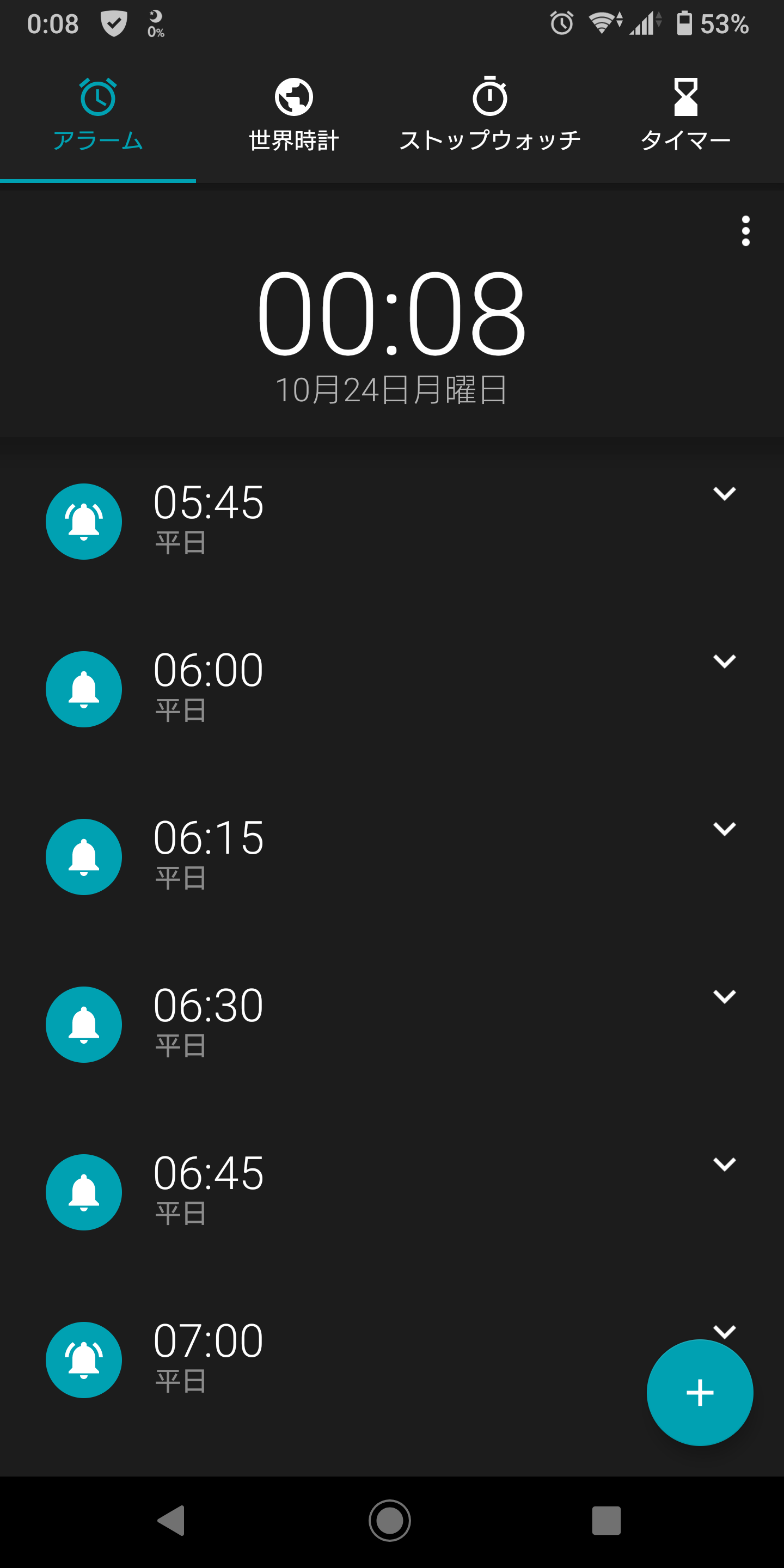This screenshot has width=784, height=1568.
Task: Expand the 05:45 alarm details
Action: (724, 494)
